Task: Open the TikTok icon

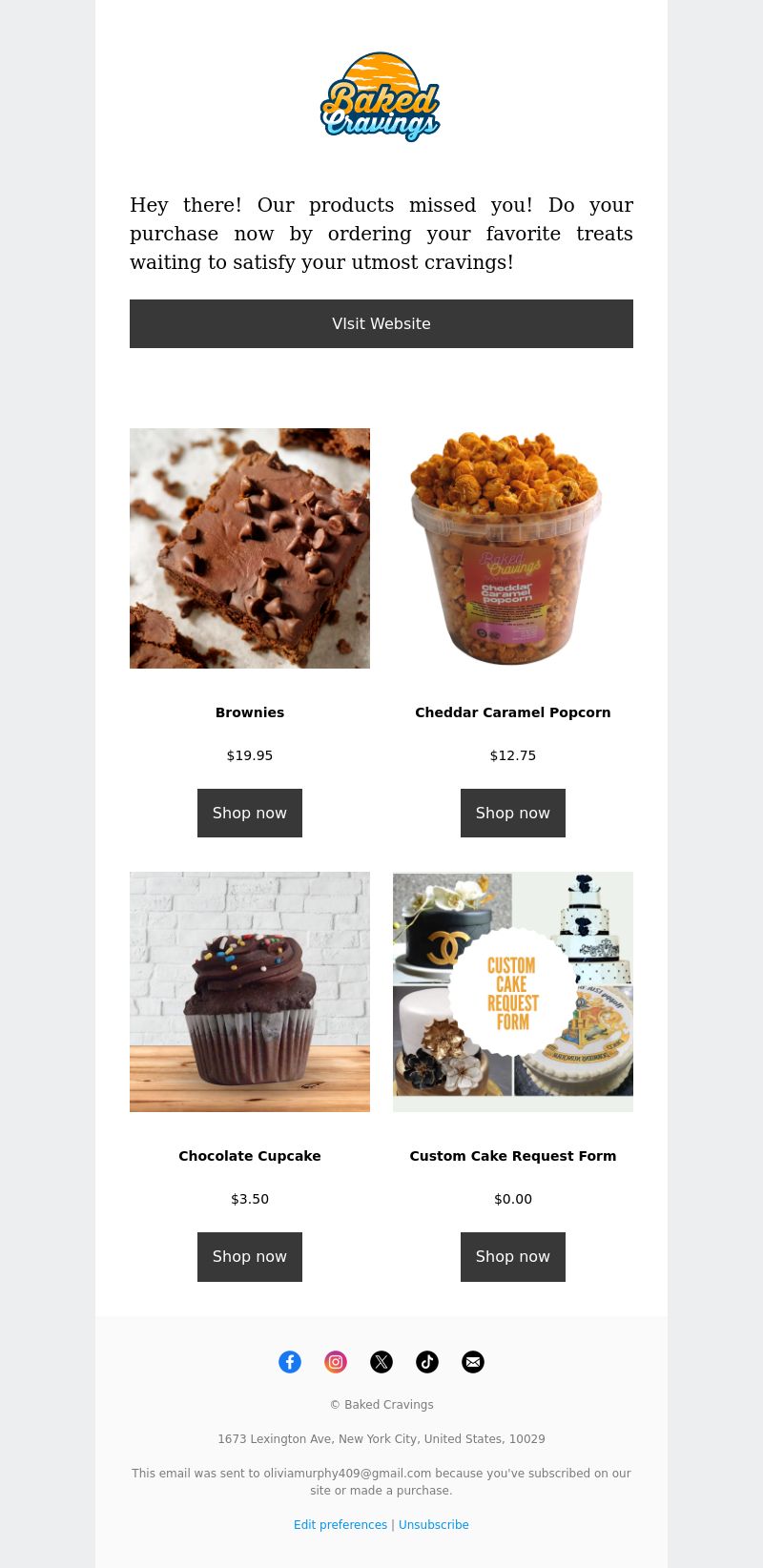Action: click(x=427, y=1362)
